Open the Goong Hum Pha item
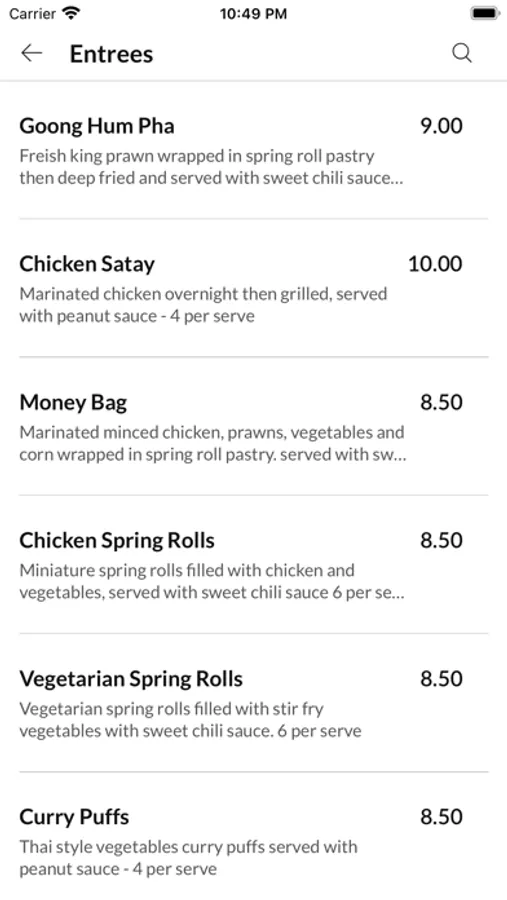The image size is (507, 900). click(253, 150)
